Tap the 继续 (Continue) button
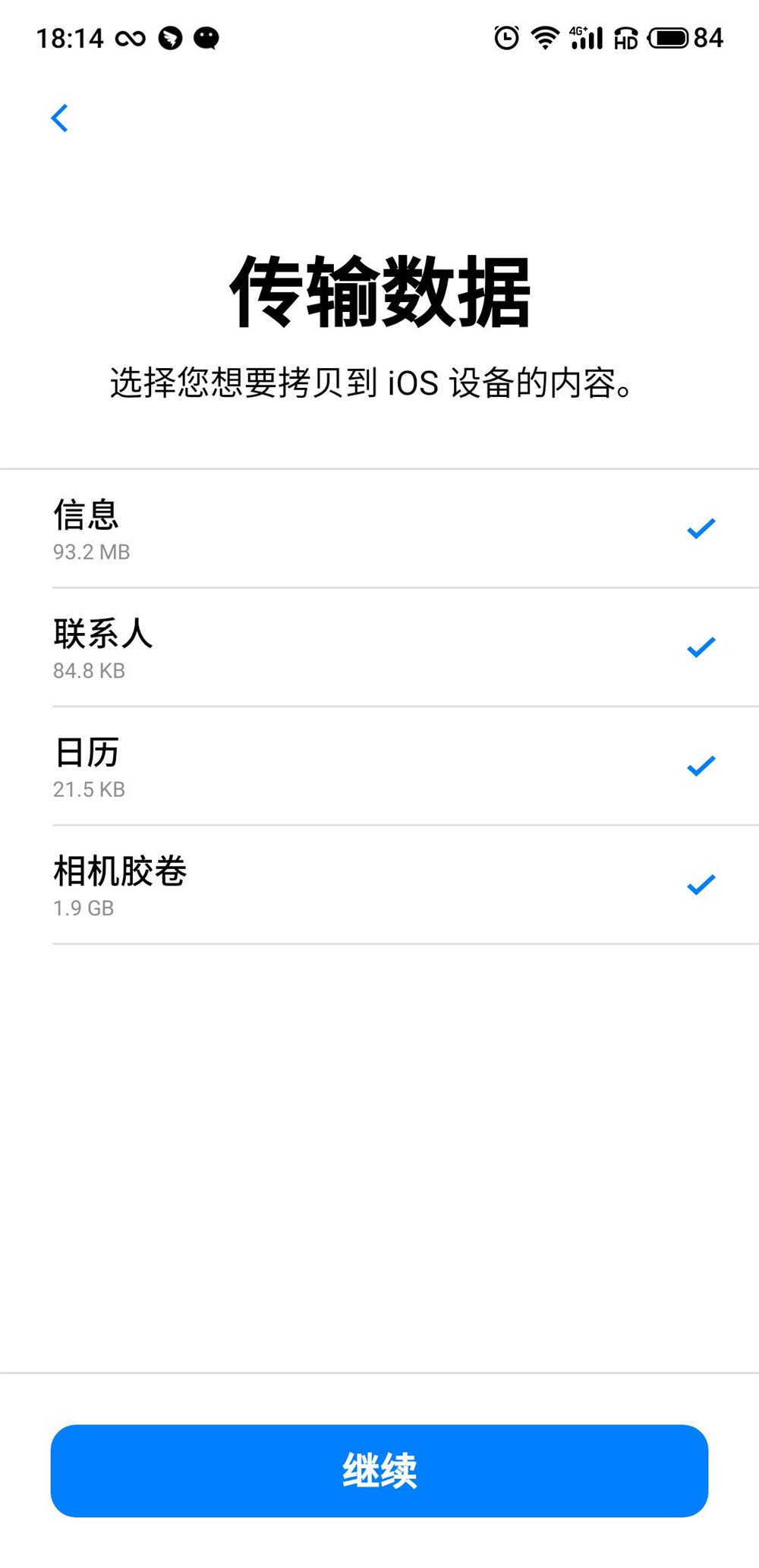This screenshot has height=1568, width=759. click(x=379, y=1471)
